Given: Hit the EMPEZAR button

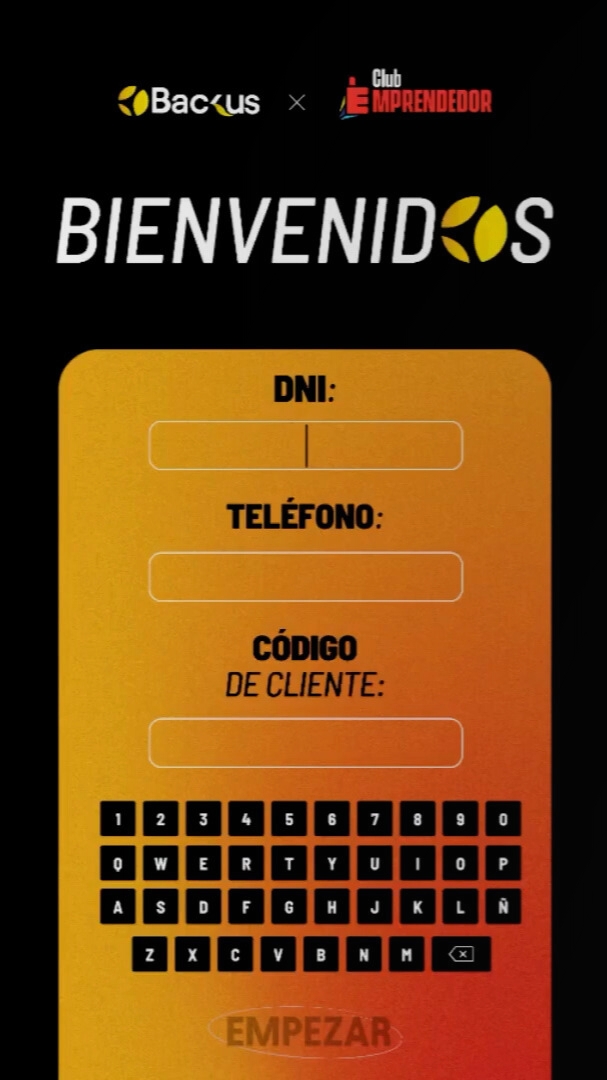Looking at the screenshot, I should tap(305, 1032).
